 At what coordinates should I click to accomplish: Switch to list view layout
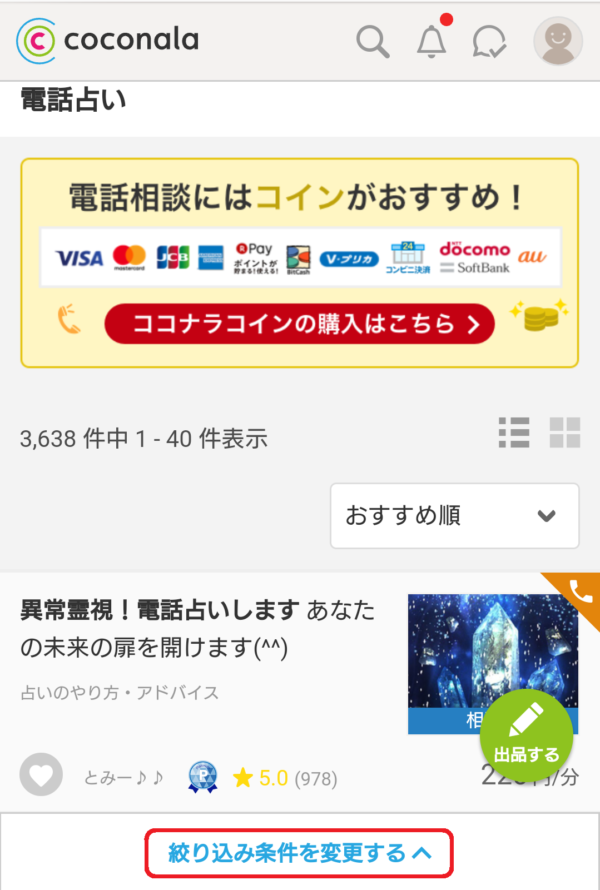514,432
